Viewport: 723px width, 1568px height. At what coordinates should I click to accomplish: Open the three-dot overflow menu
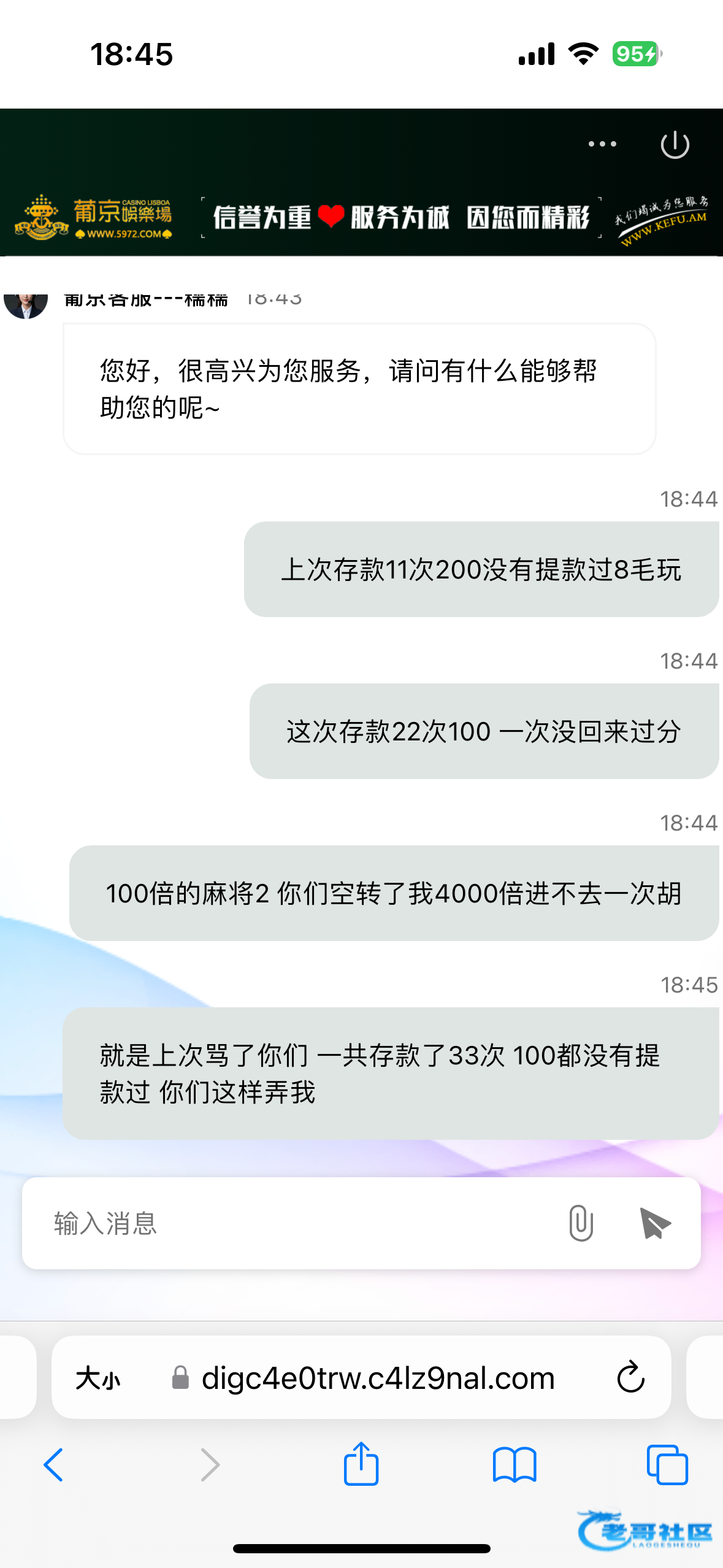coord(602,144)
